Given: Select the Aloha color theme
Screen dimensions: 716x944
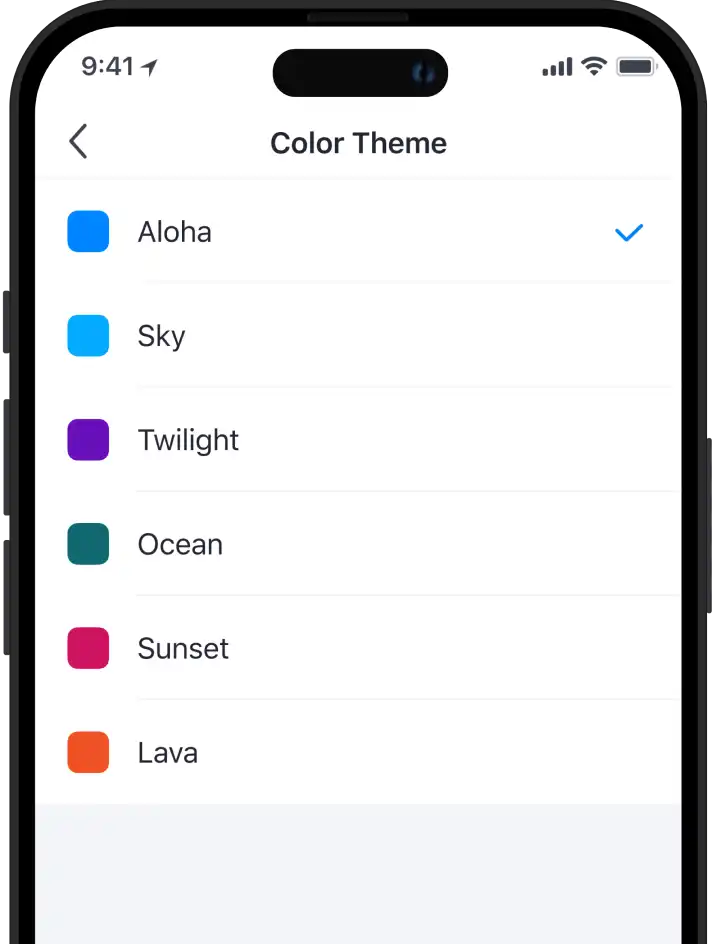Looking at the screenshot, I should 175,232.
